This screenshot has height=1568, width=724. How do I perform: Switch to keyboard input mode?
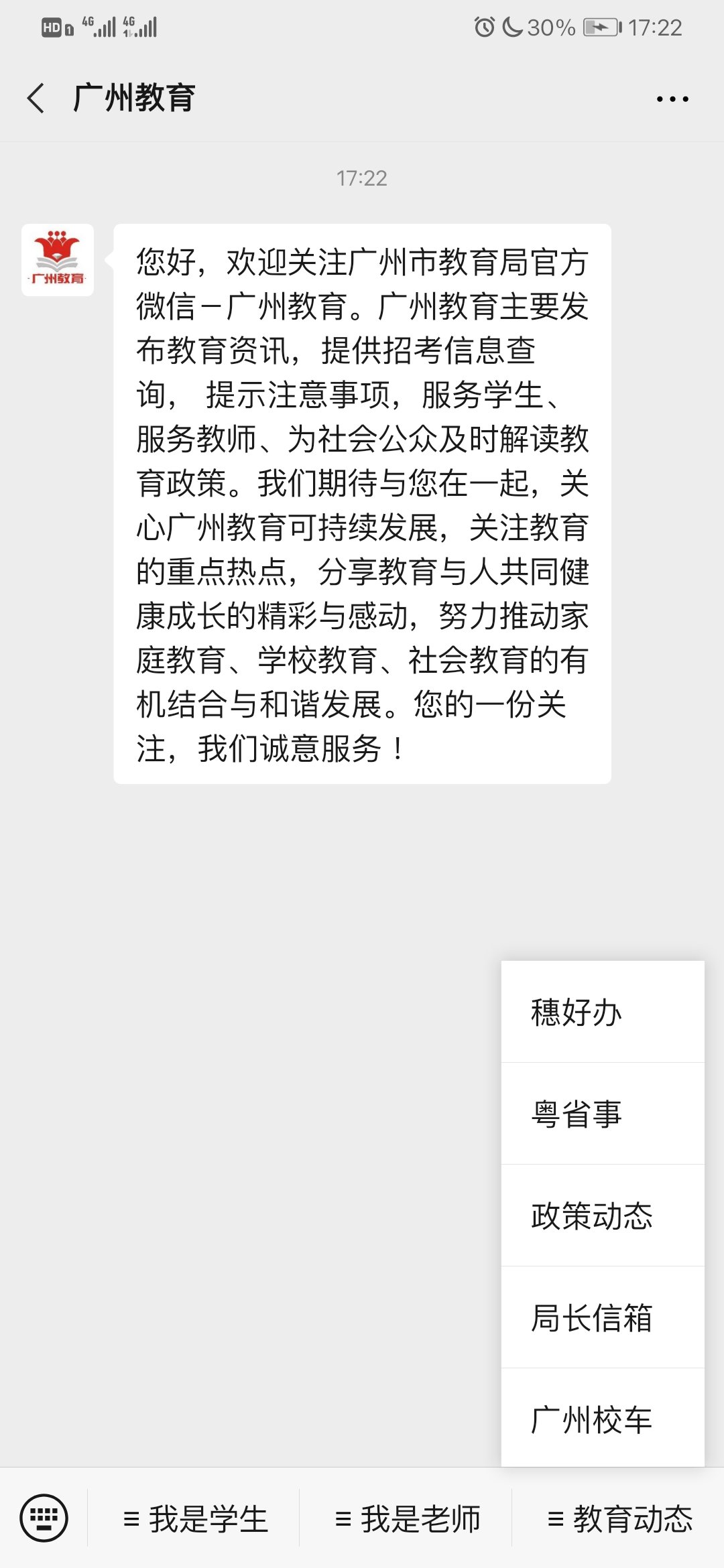click(44, 1518)
